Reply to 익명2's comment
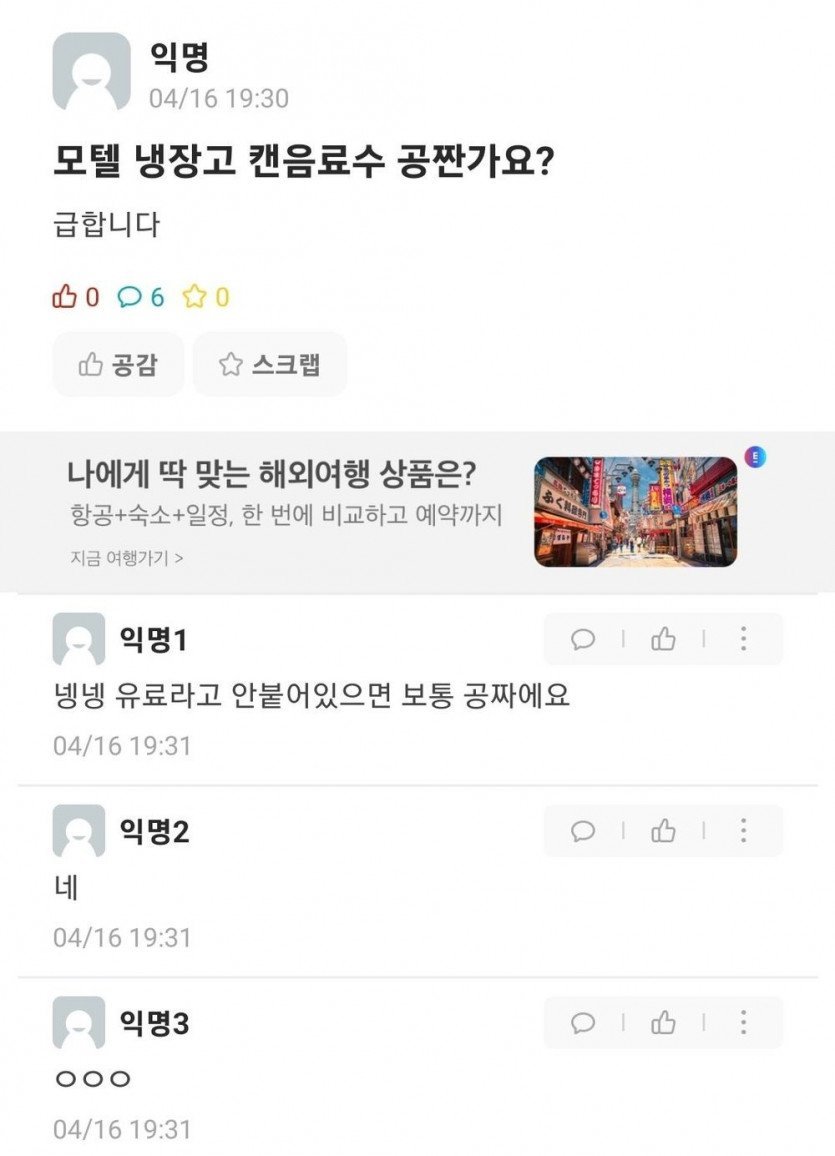Screen dimensions: 835x1156 coord(583,831)
